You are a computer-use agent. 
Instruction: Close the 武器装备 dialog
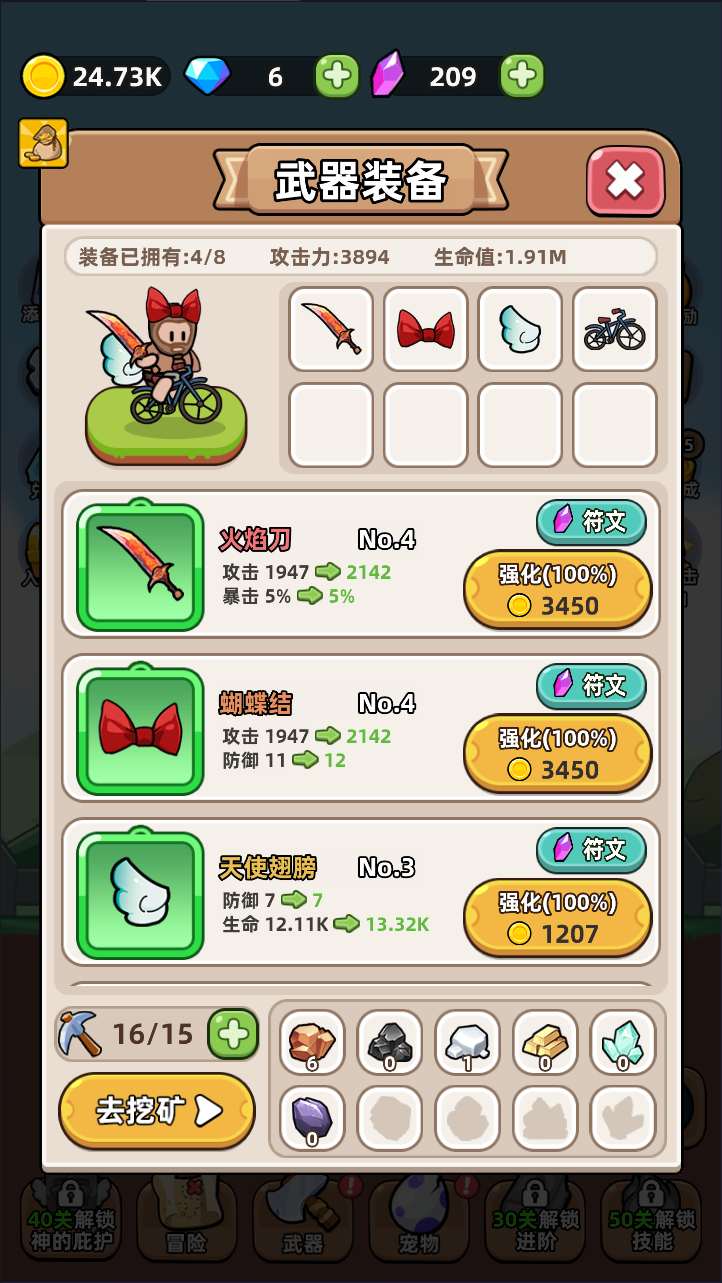pos(625,181)
